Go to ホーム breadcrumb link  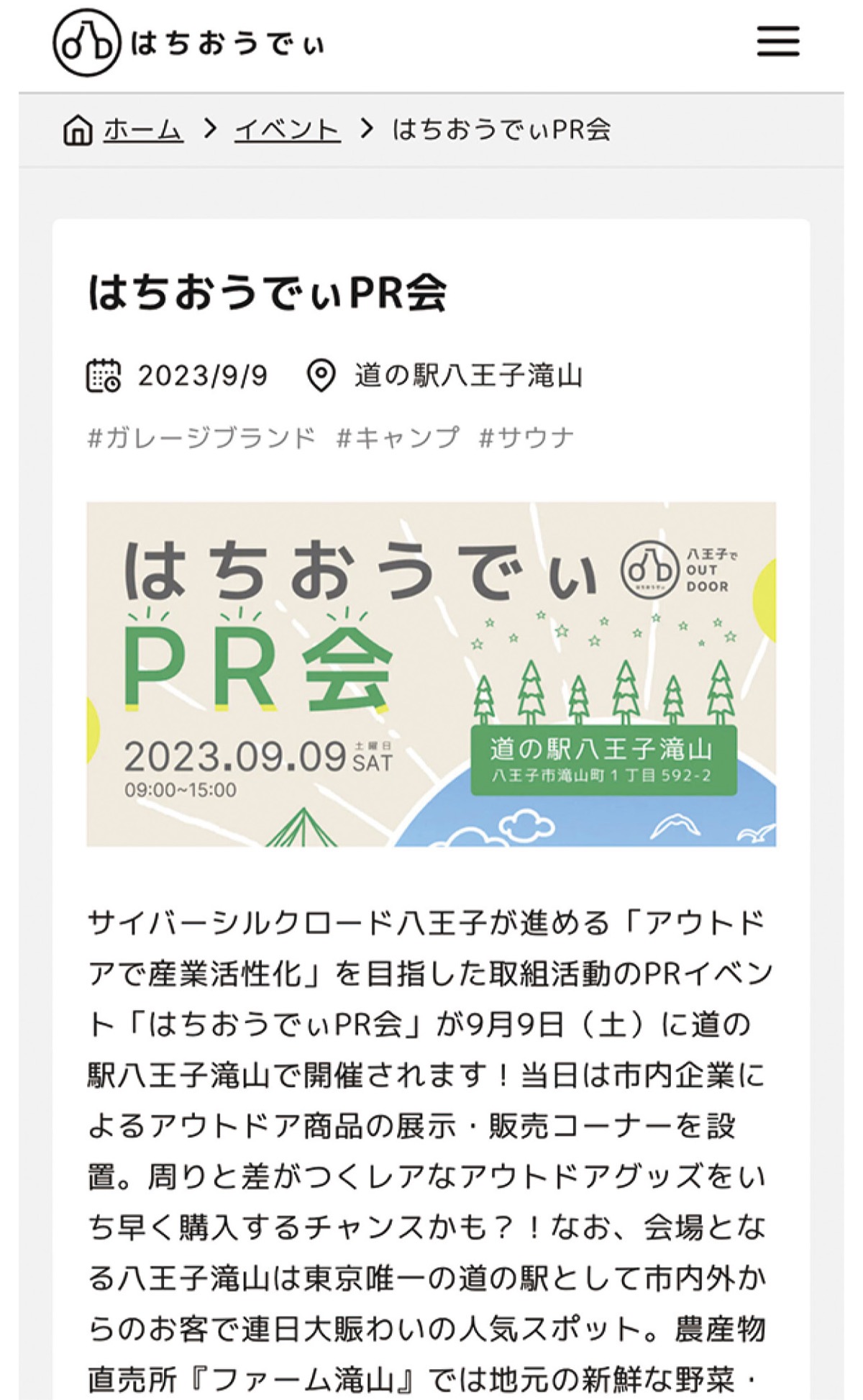[x=142, y=130]
